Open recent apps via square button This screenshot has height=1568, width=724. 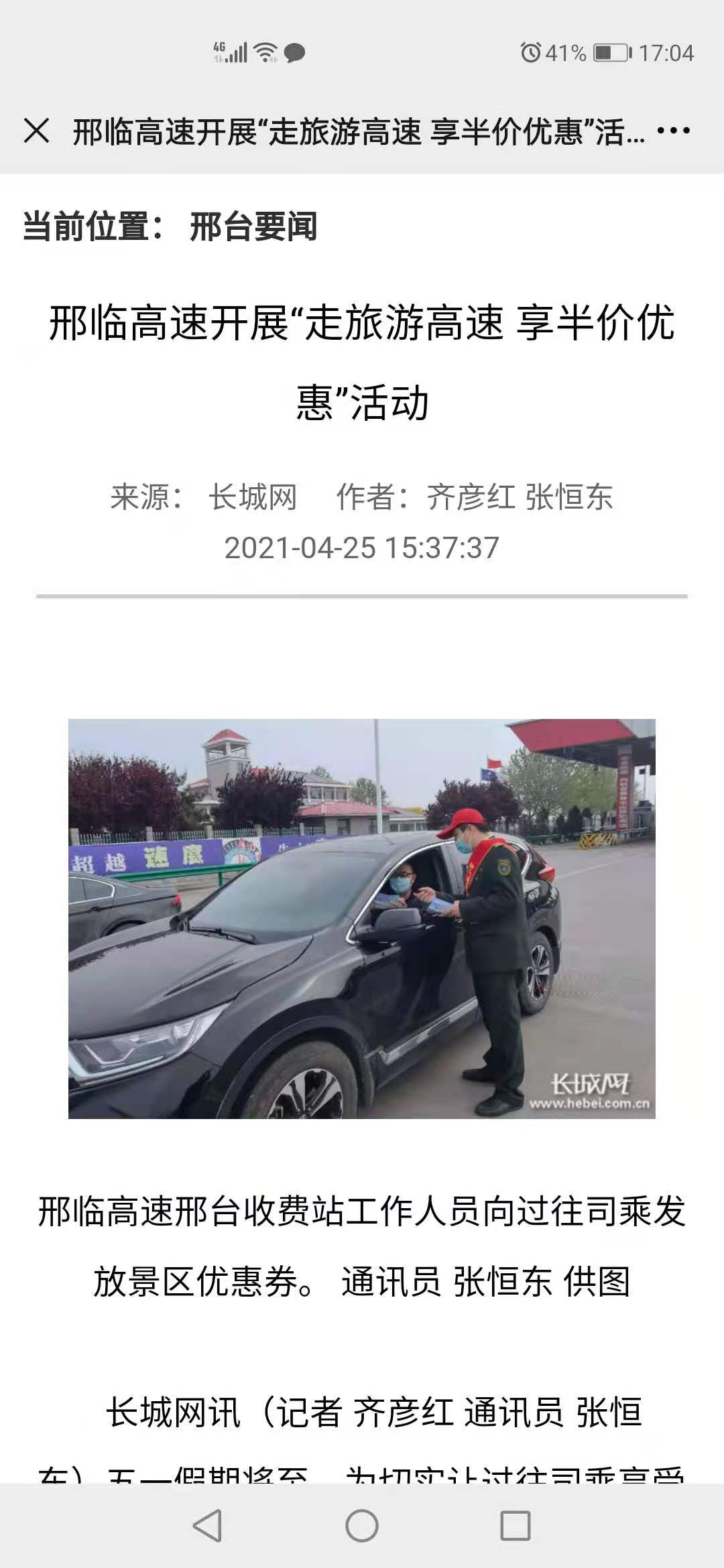[516, 1526]
